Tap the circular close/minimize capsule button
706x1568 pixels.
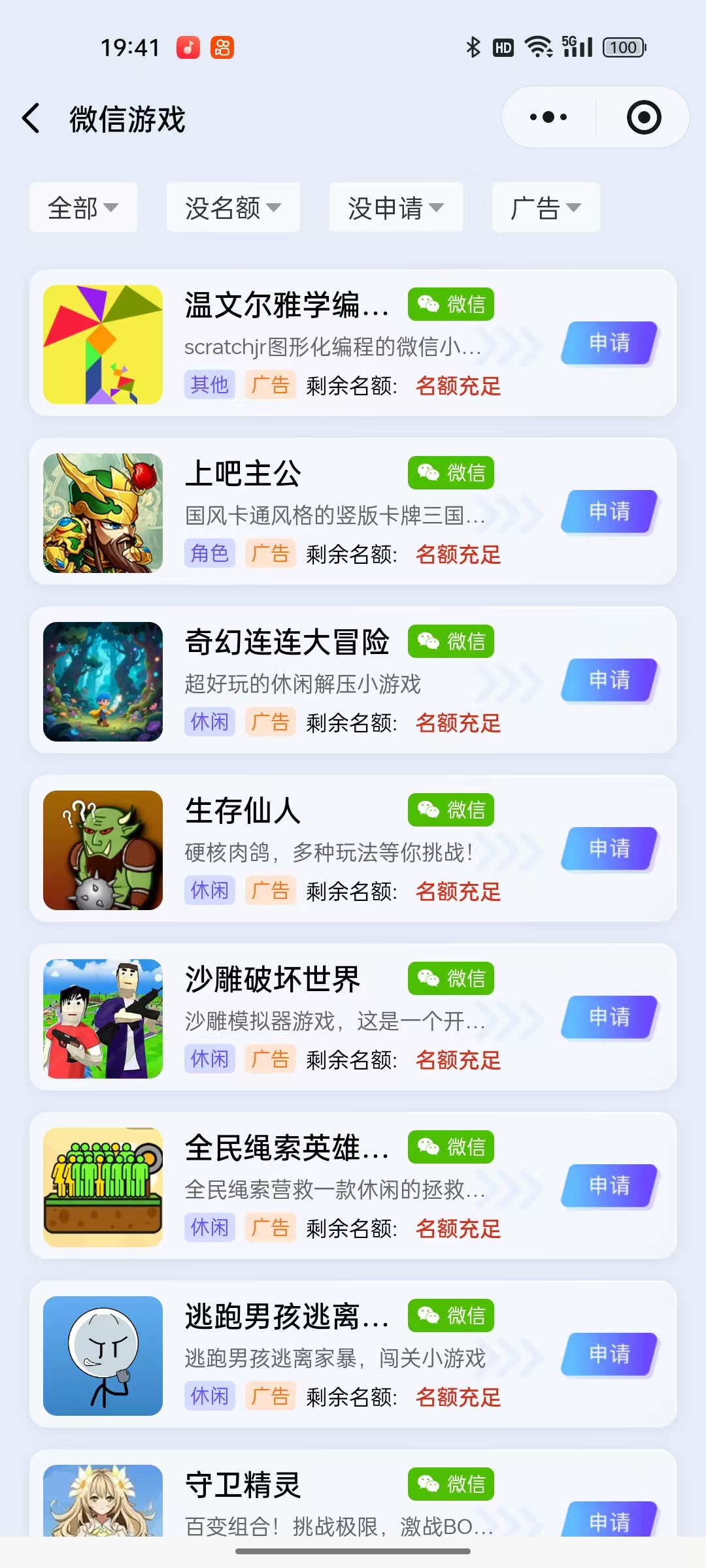(643, 116)
